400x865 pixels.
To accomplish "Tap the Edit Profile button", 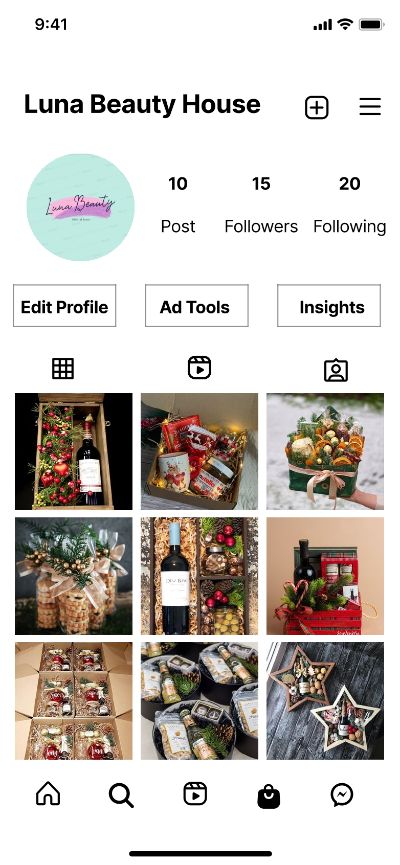I will pos(65,306).
